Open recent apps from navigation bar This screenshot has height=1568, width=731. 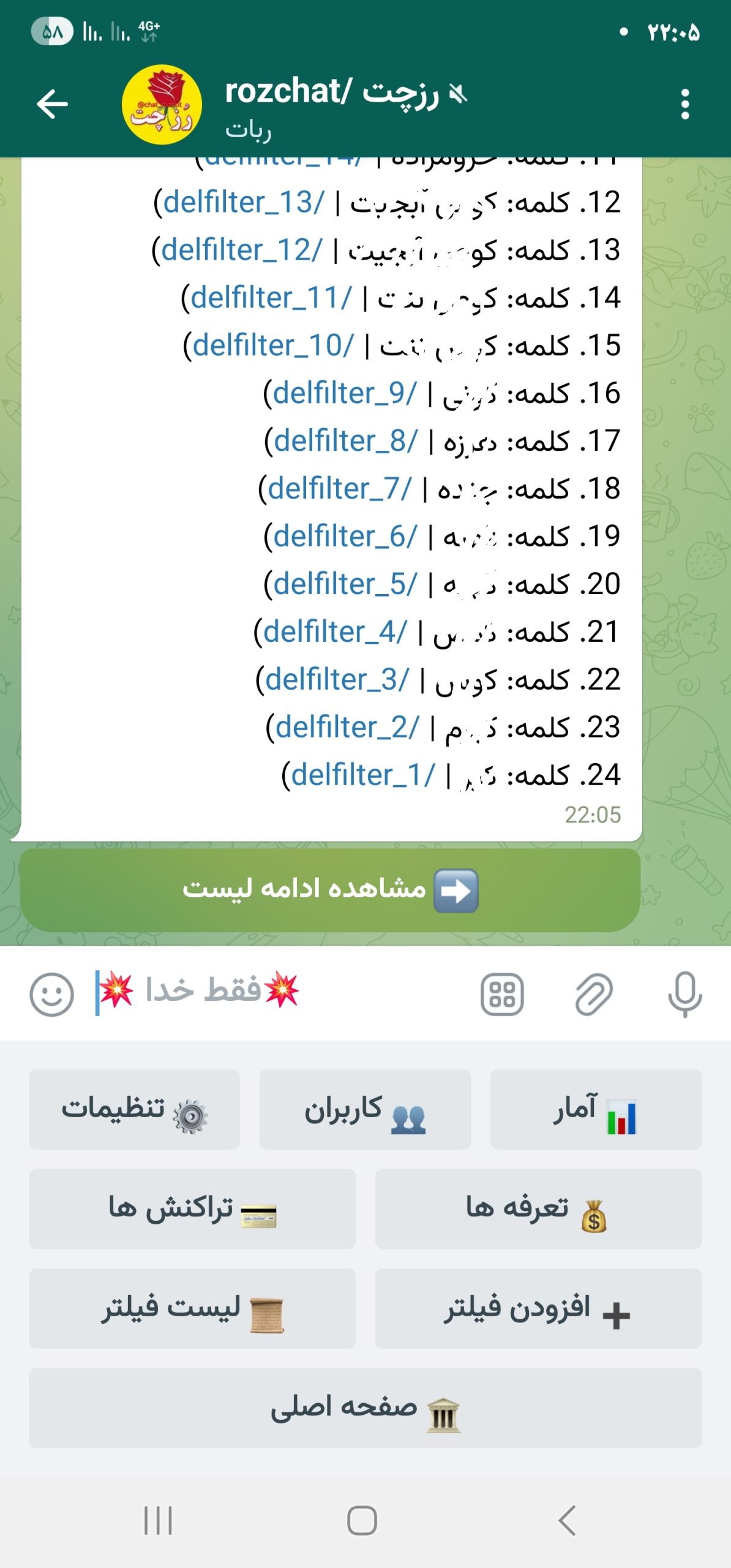pos(158,1520)
